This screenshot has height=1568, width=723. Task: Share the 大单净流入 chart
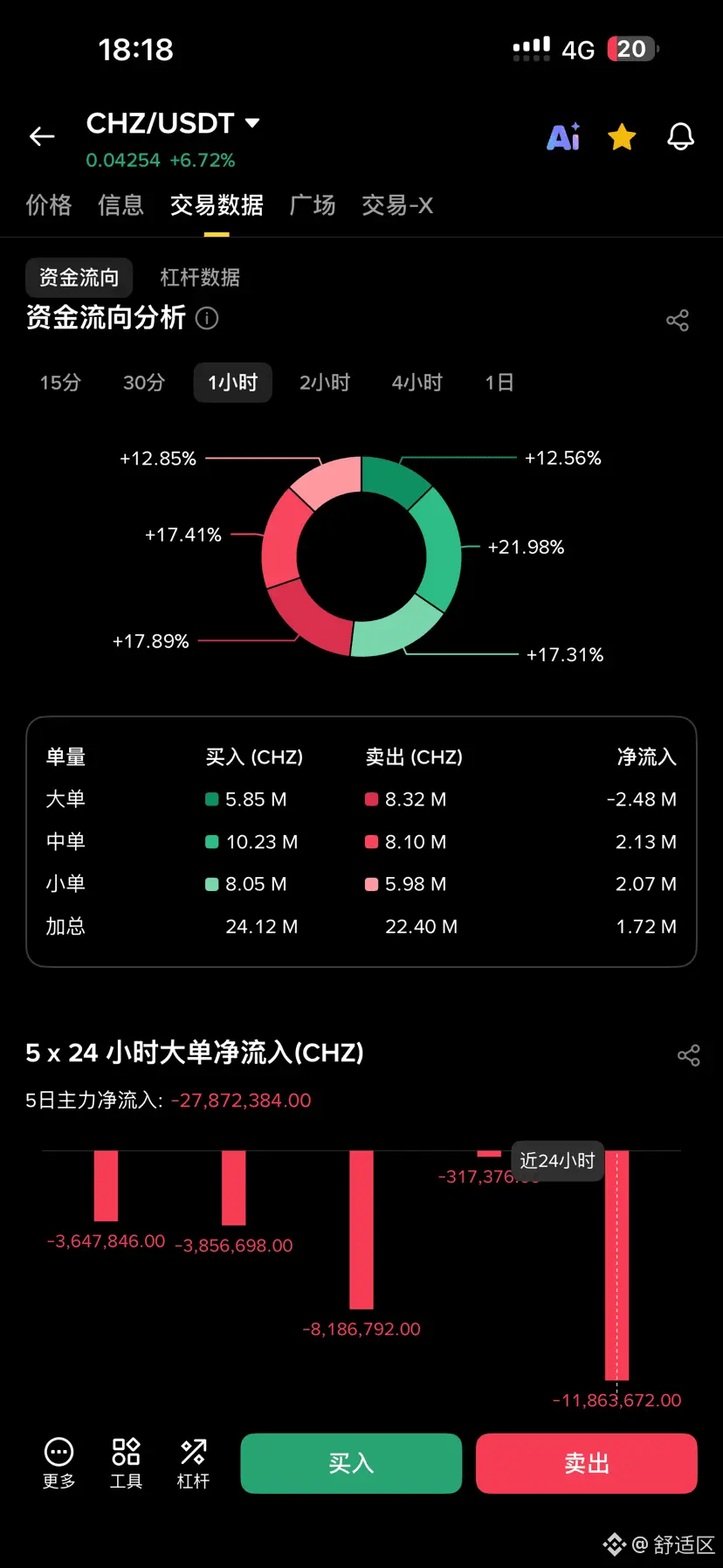pyautogui.click(x=689, y=1055)
